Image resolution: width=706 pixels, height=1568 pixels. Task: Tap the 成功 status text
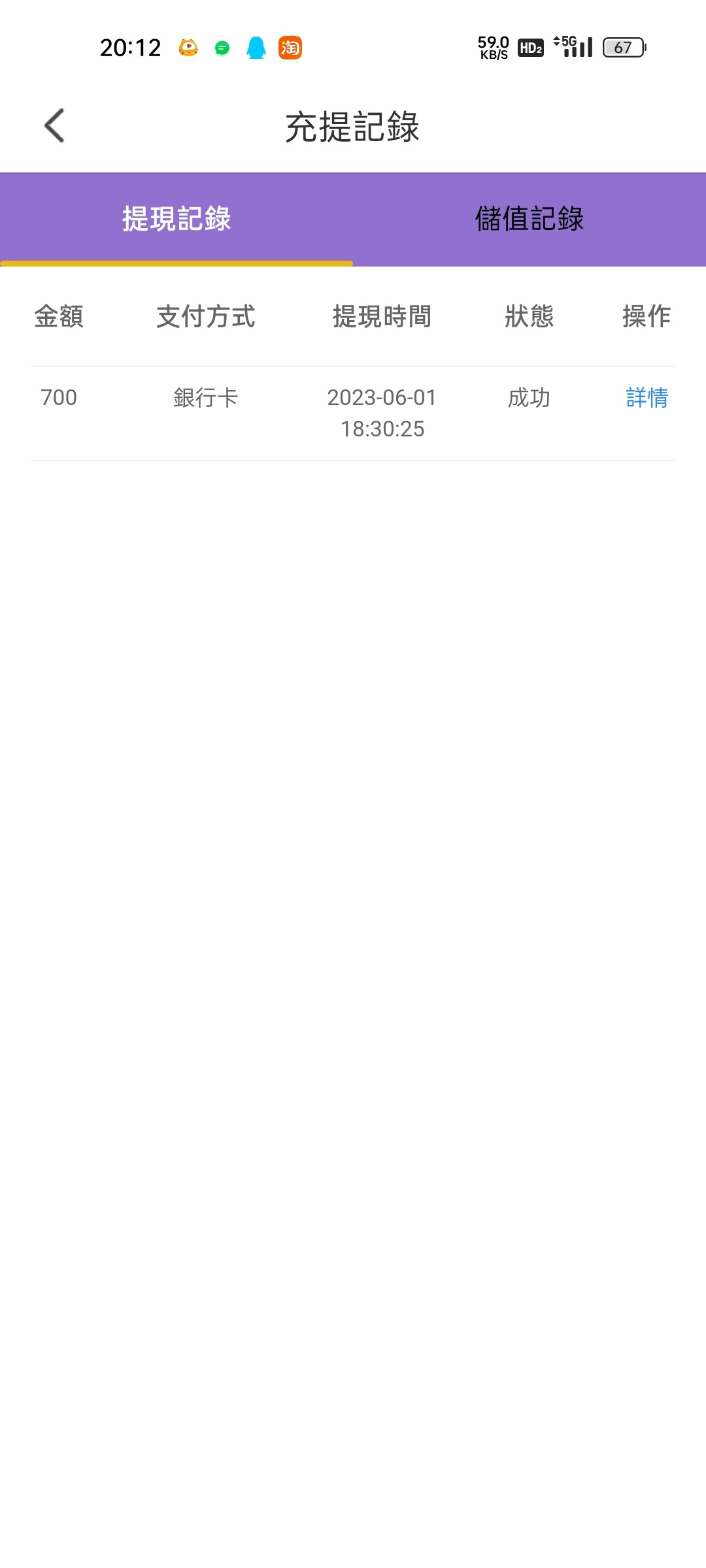tap(529, 398)
